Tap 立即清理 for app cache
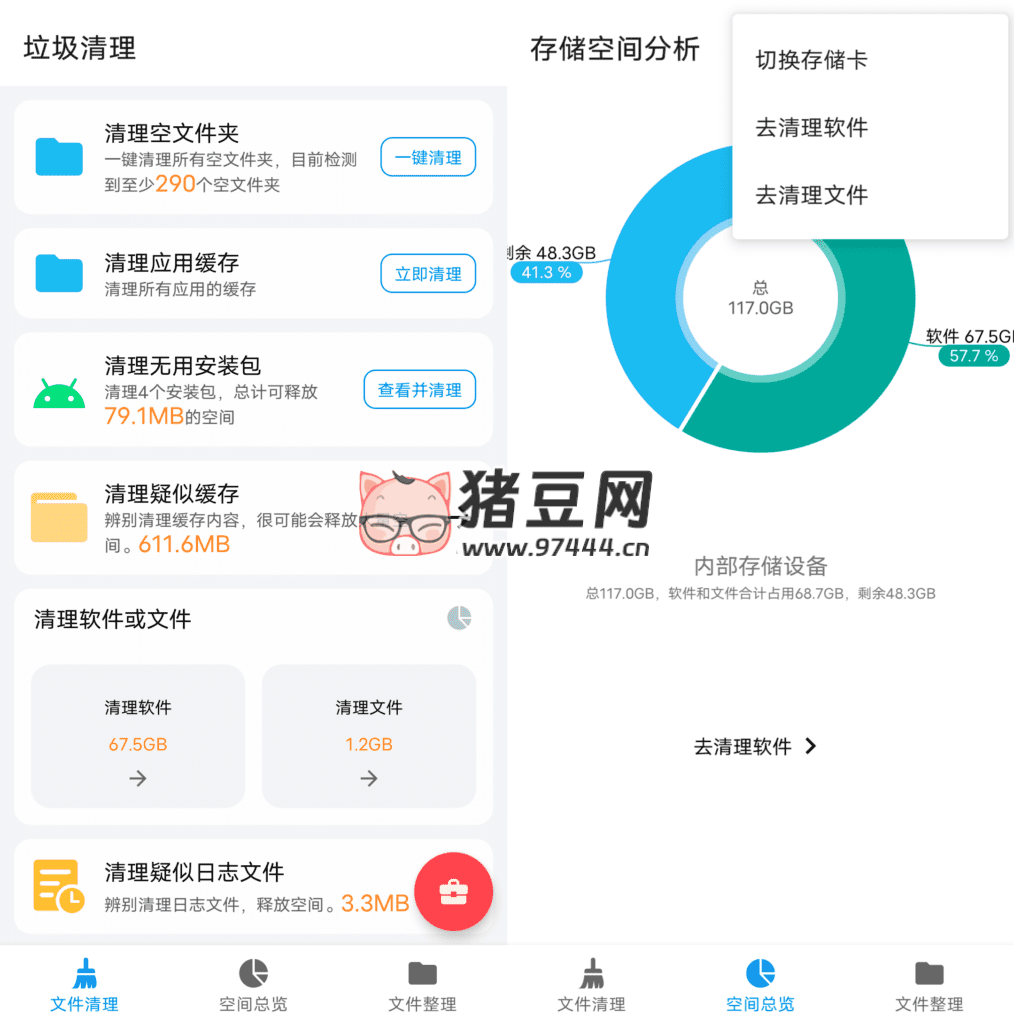Screen dimensions: 1014x1024 428,274
